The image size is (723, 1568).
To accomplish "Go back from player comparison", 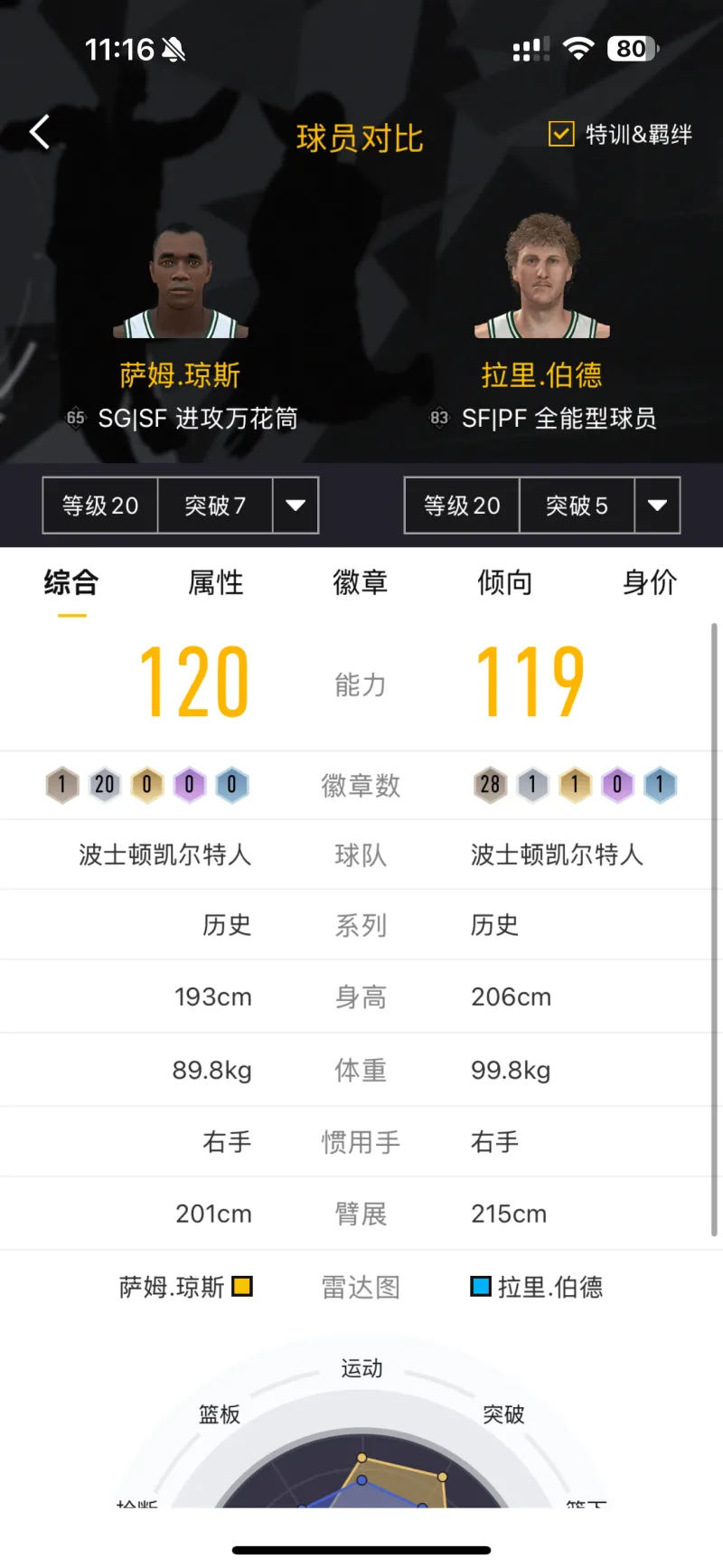I will click(x=40, y=133).
